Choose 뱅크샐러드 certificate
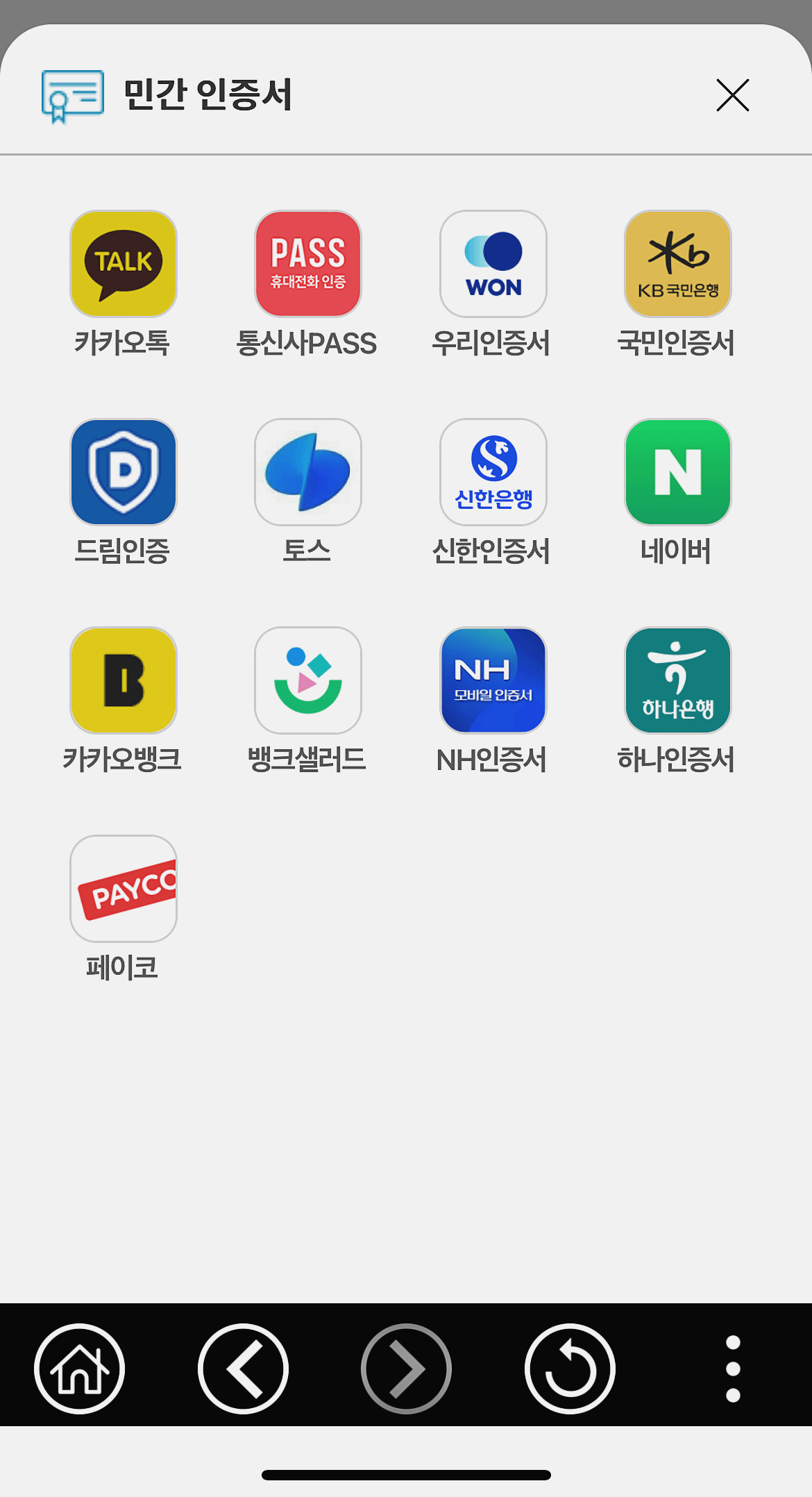 pos(307,680)
